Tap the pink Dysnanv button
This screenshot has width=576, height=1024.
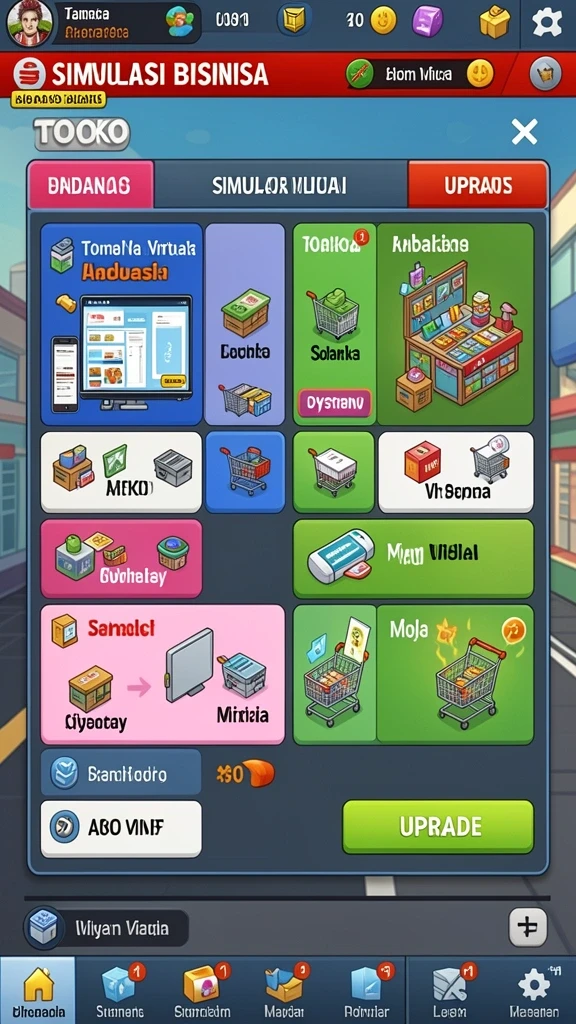335,404
